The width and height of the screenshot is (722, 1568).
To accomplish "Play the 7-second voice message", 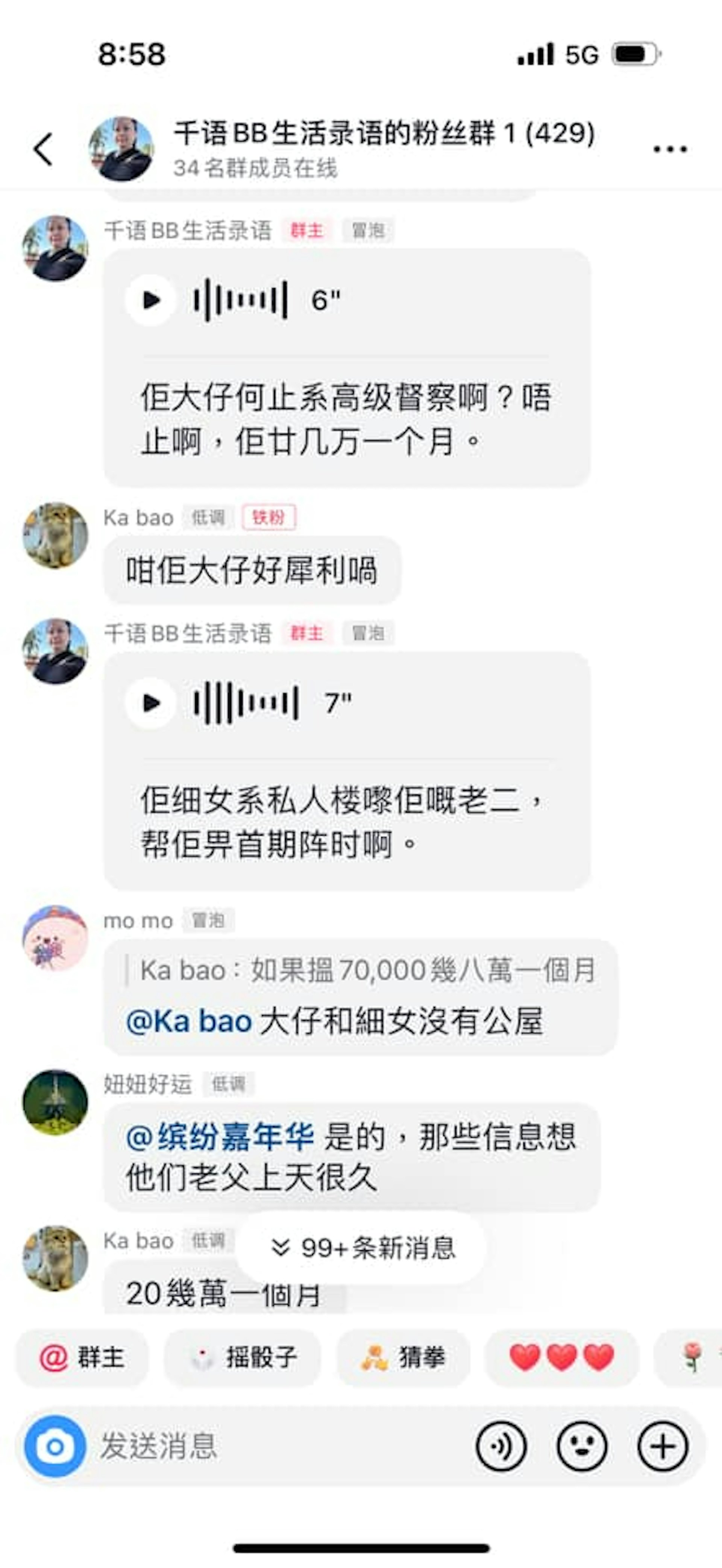I will (150, 703).
